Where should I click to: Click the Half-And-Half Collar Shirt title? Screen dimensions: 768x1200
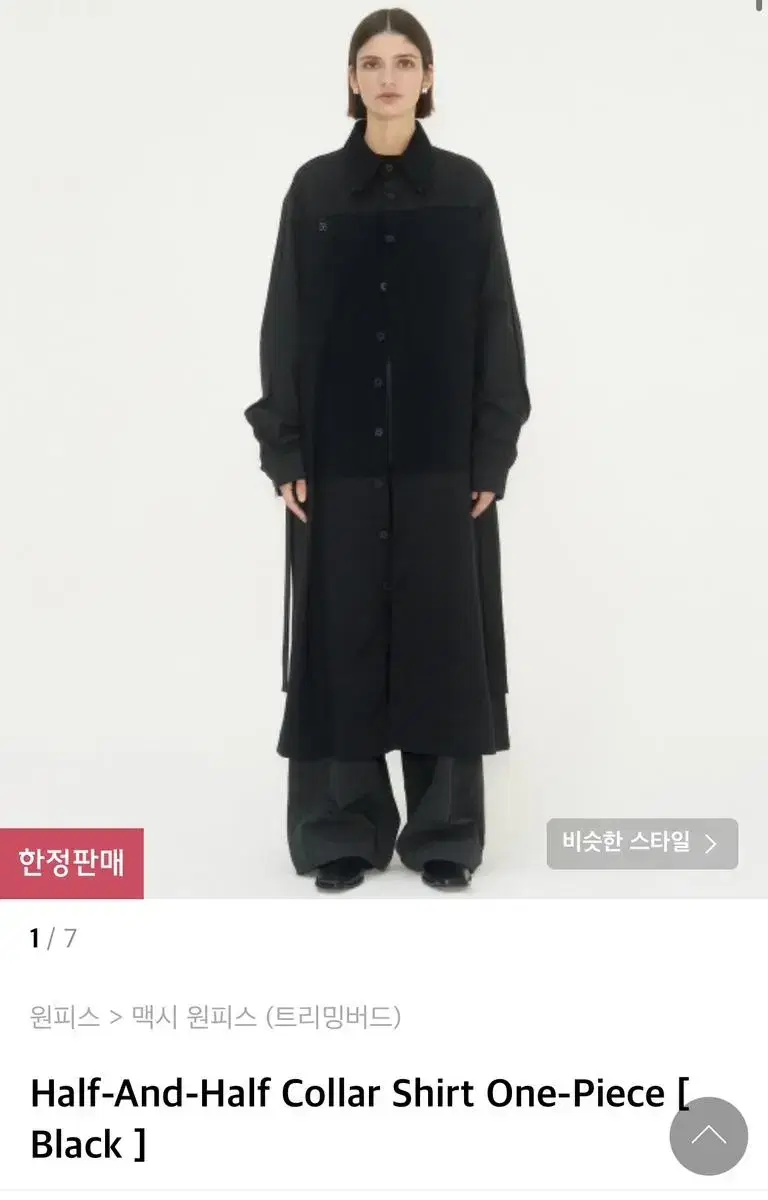[x=300, y=1095]
